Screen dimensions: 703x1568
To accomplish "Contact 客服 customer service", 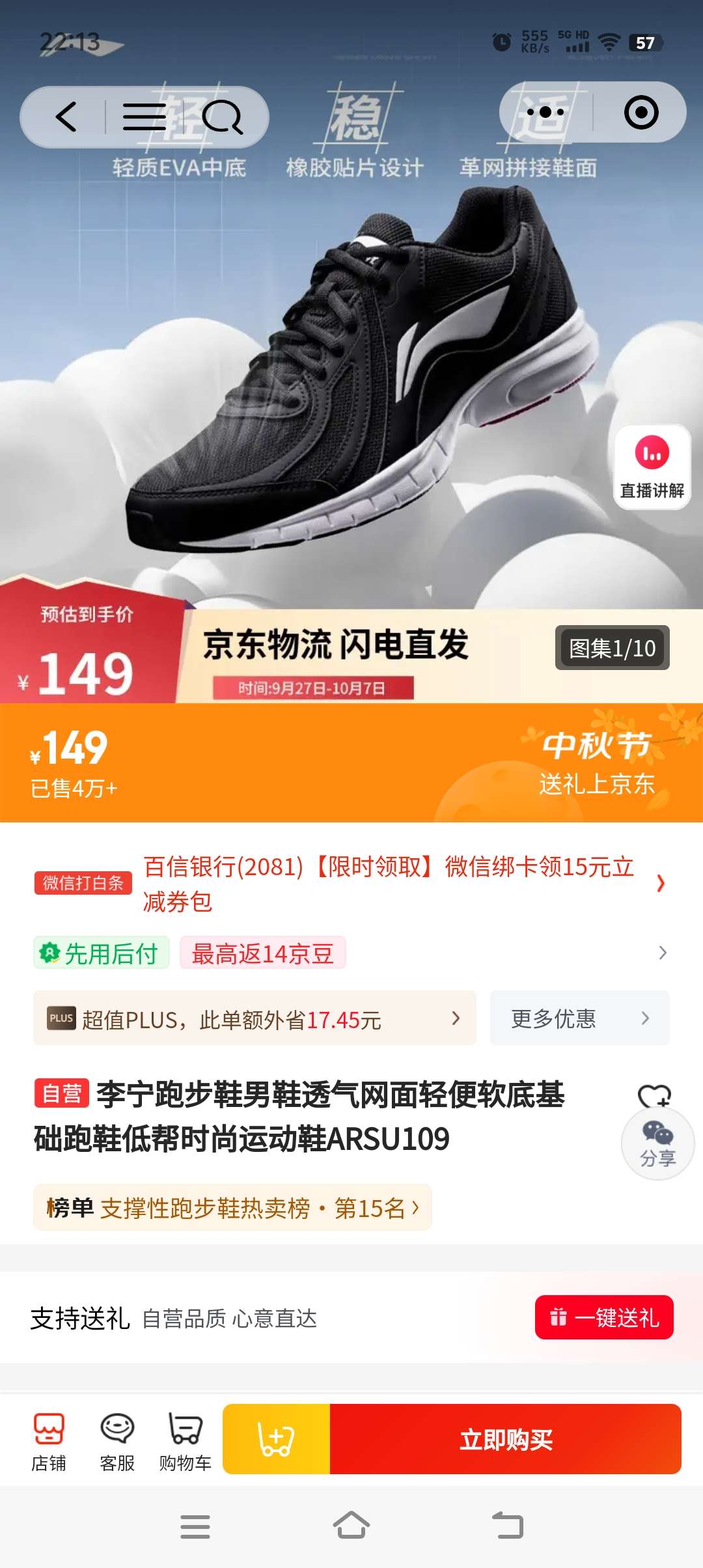I will coord(117,1440).
